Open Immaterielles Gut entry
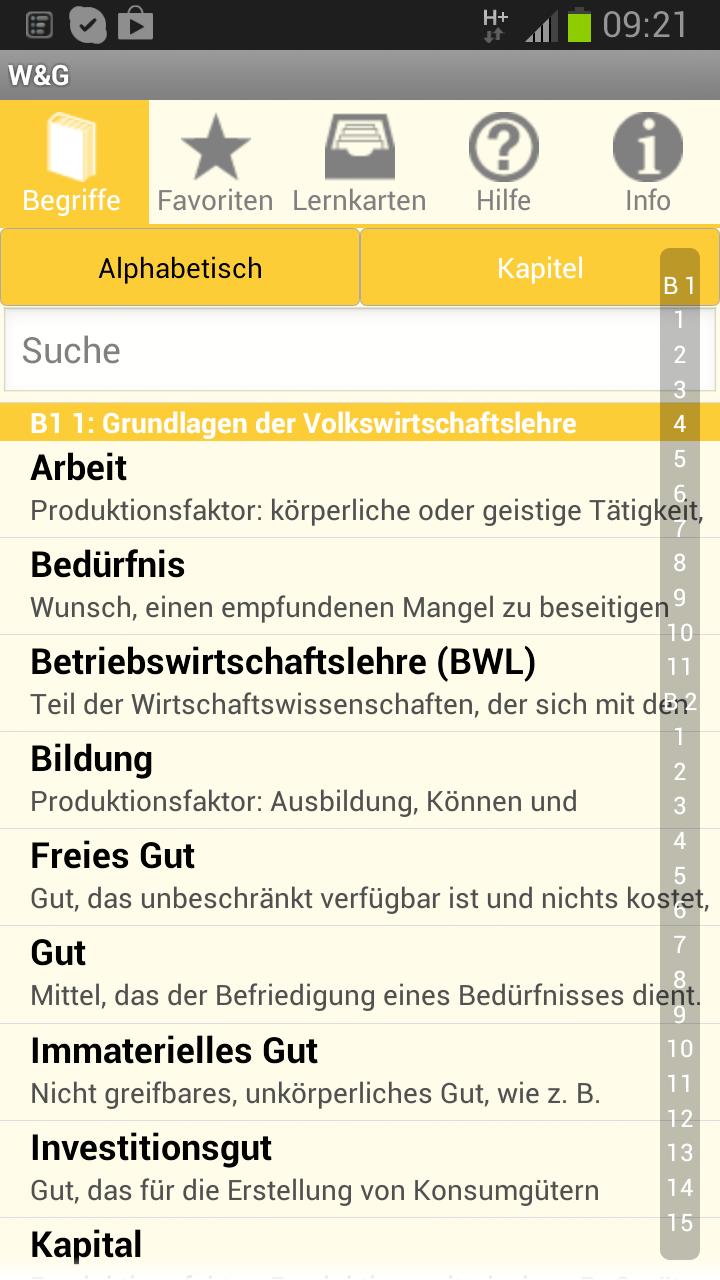The height and width of the screenshot is (1280, 720). [330, 1070]
